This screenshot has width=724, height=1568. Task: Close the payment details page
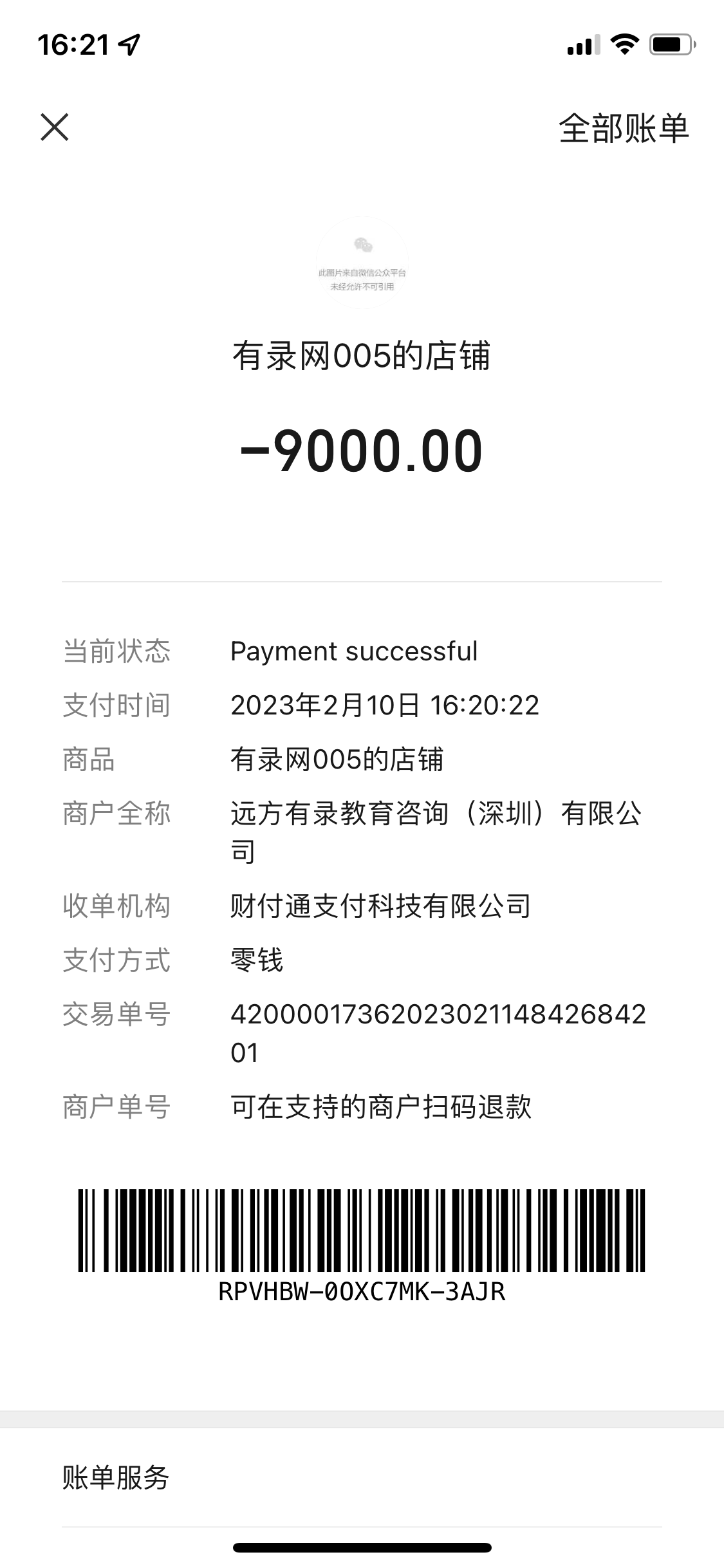[x=55, y=127]
